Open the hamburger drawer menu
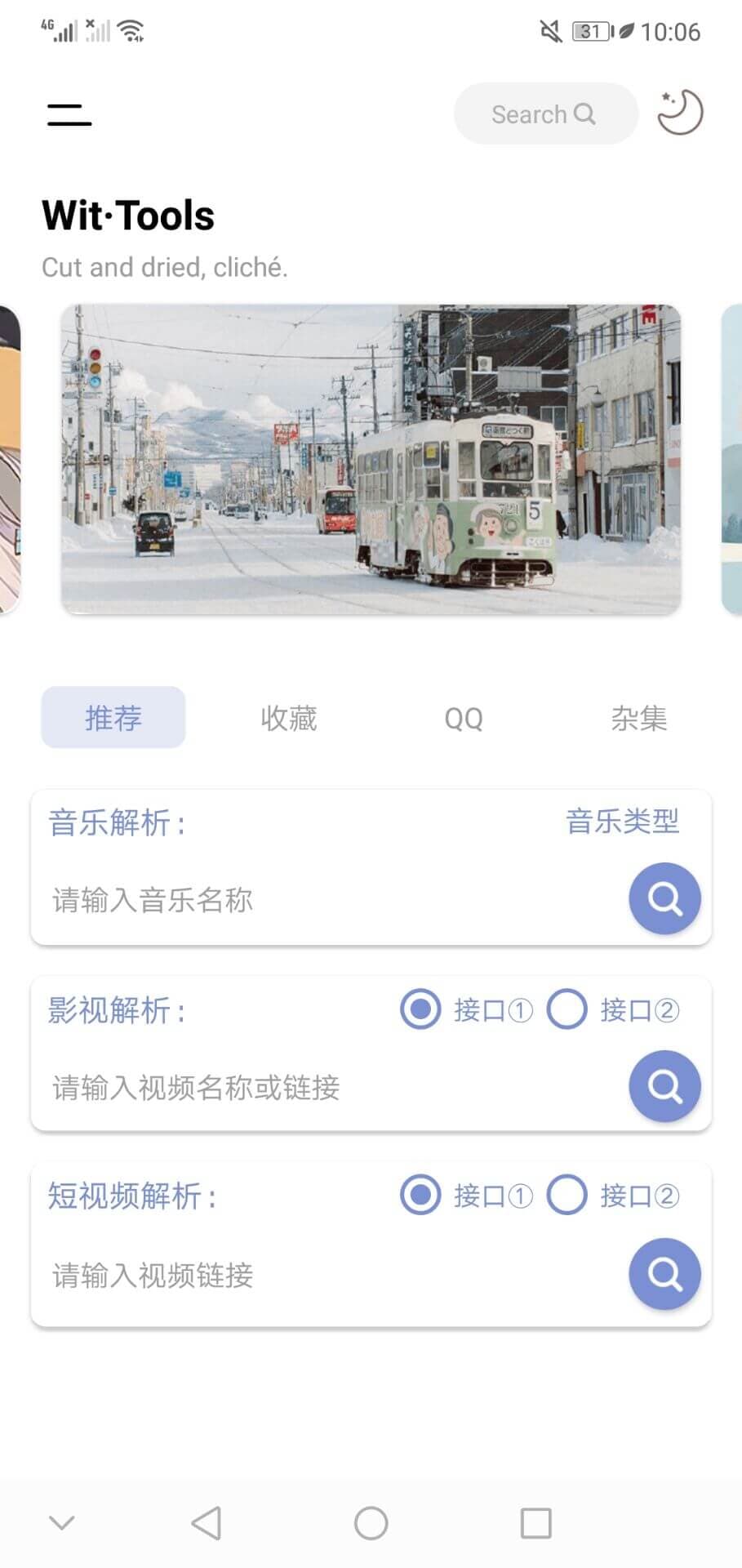Image resolution: width=742 pixels, height=1568 pixels. 69,114
